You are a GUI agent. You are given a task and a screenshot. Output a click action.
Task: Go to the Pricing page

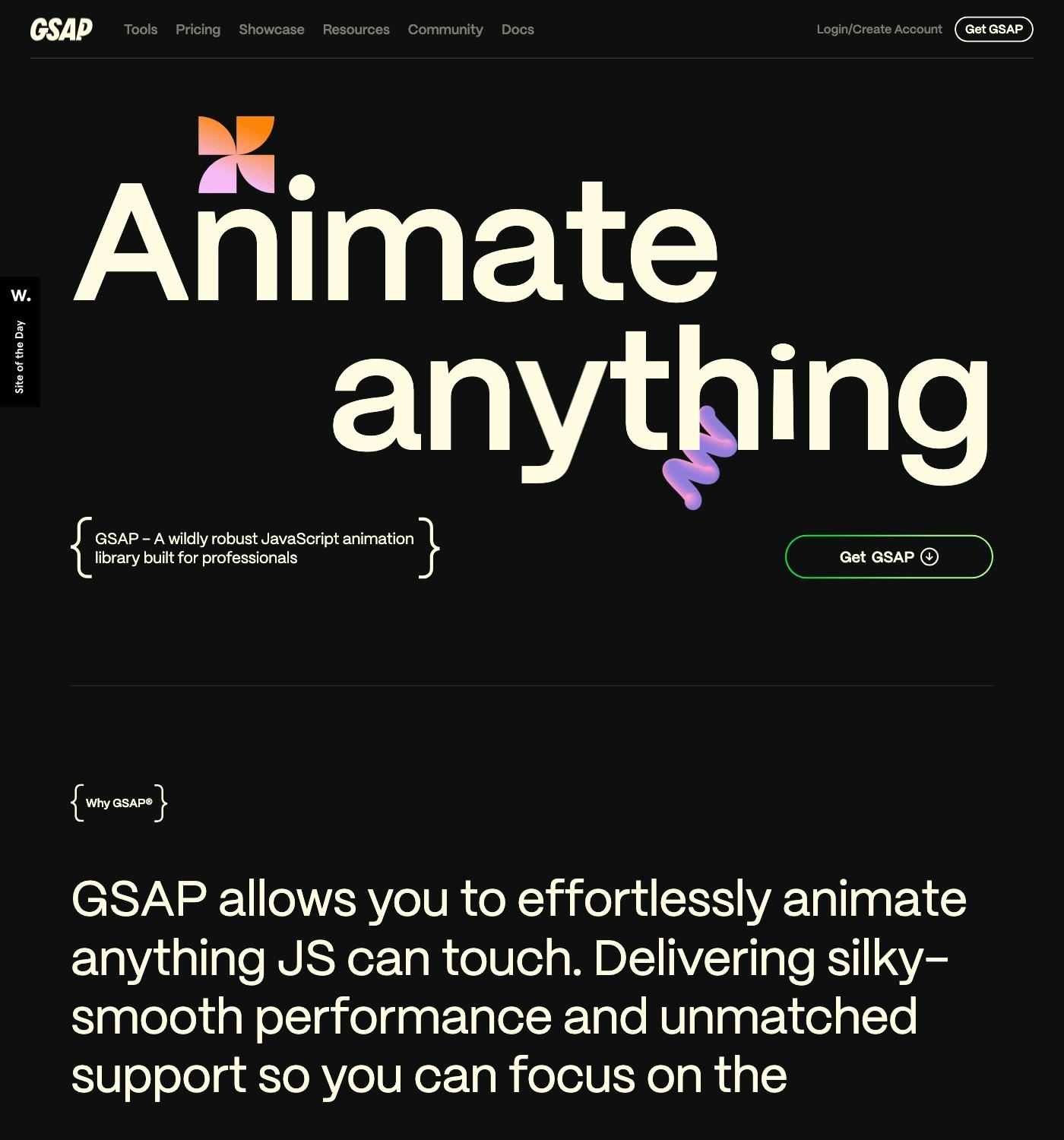tap(198, 29)
